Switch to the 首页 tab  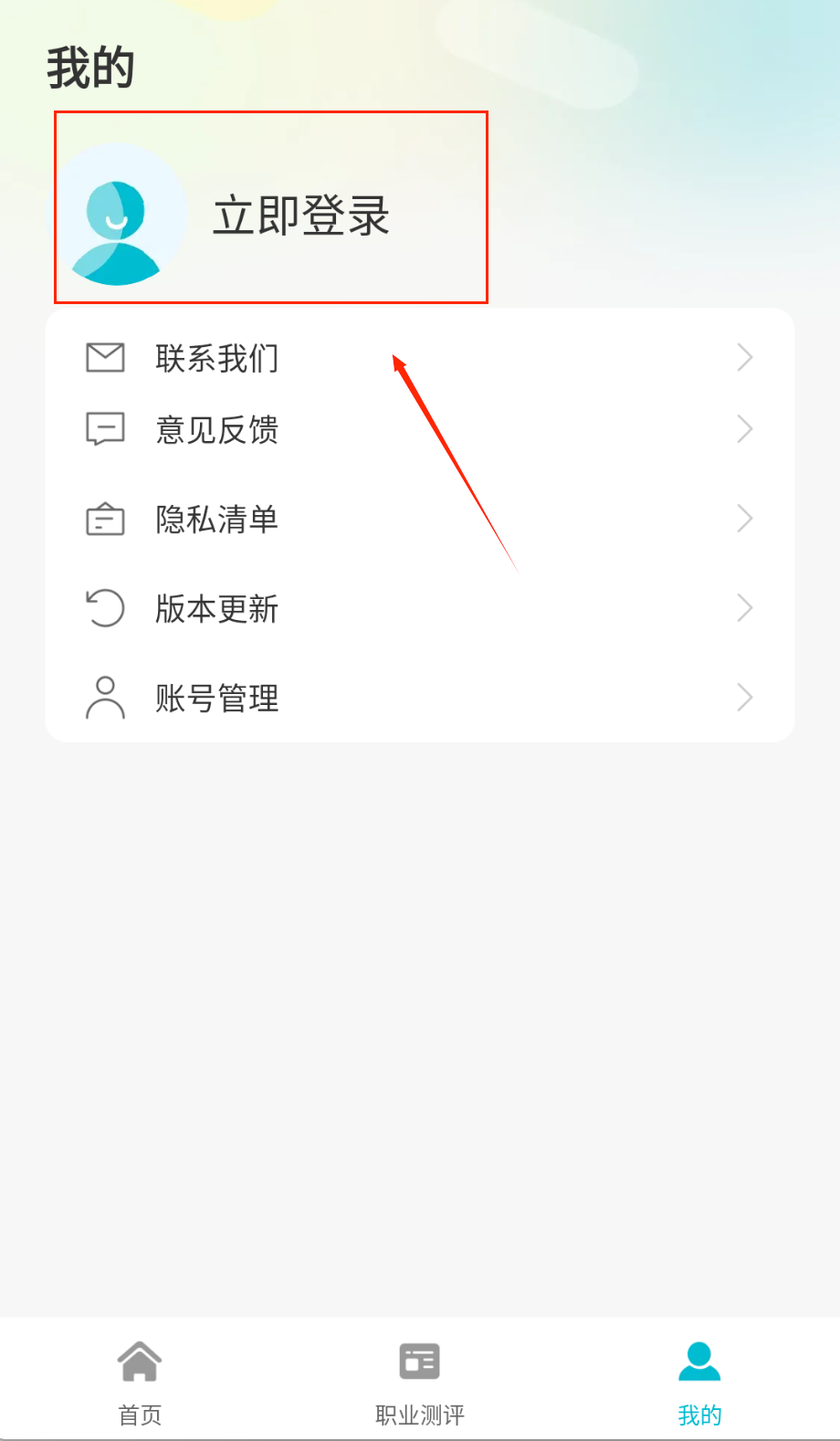(x=139, y=1379)
